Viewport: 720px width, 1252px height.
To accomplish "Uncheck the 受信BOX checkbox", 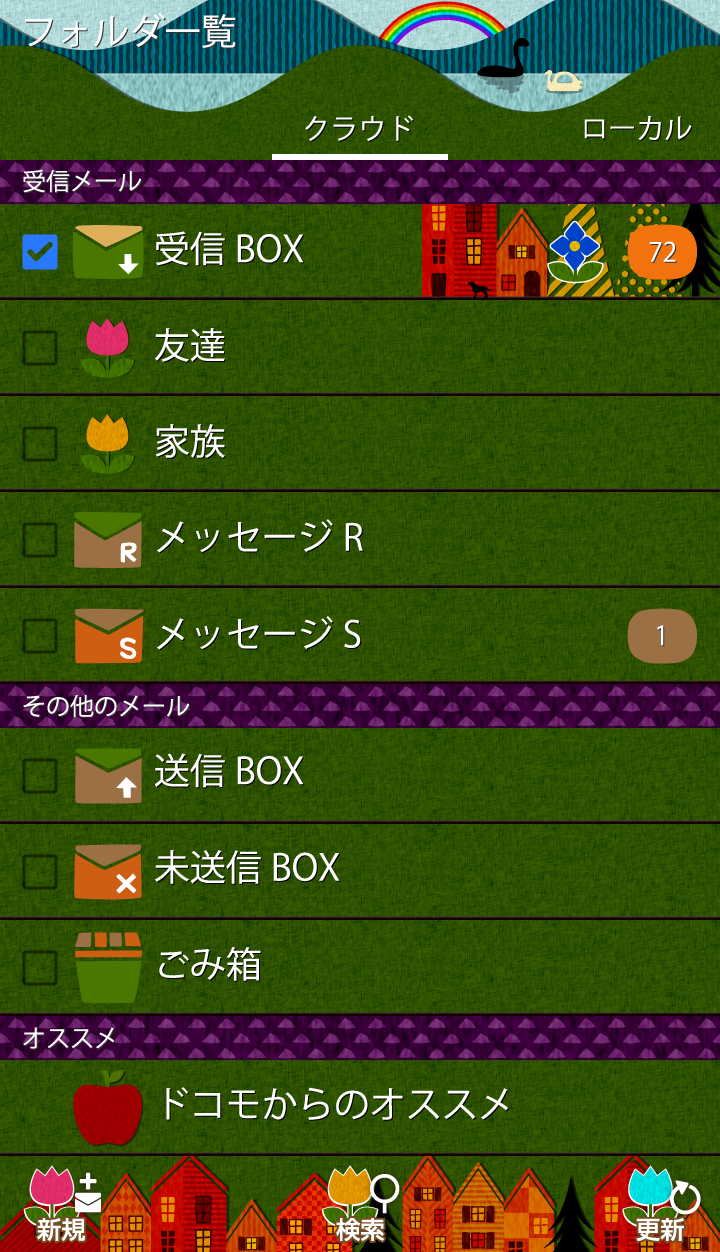I will [40, 251].
